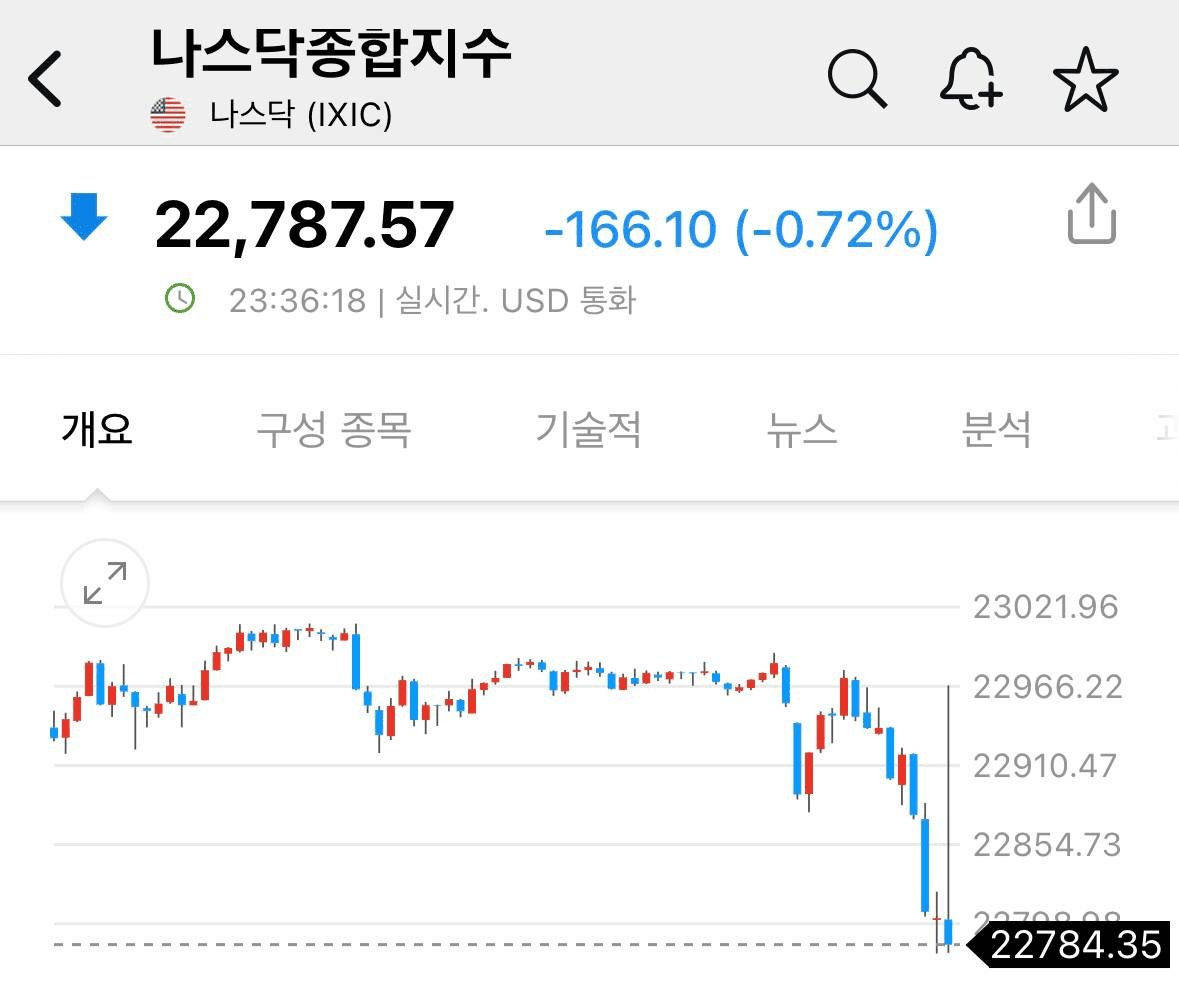1179x990 pixels.
Task: Expand the chart to full screen
Action: coord(105,583)
